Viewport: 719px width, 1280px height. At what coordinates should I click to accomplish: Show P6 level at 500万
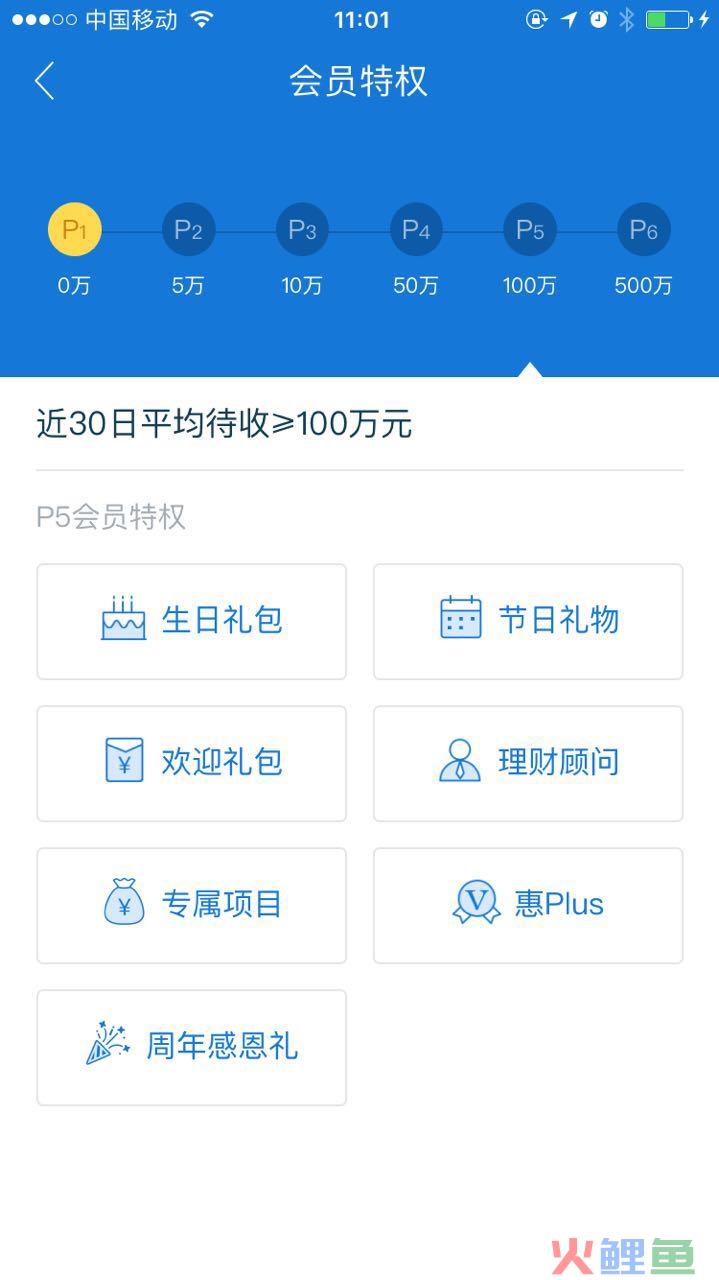(643, 230)
